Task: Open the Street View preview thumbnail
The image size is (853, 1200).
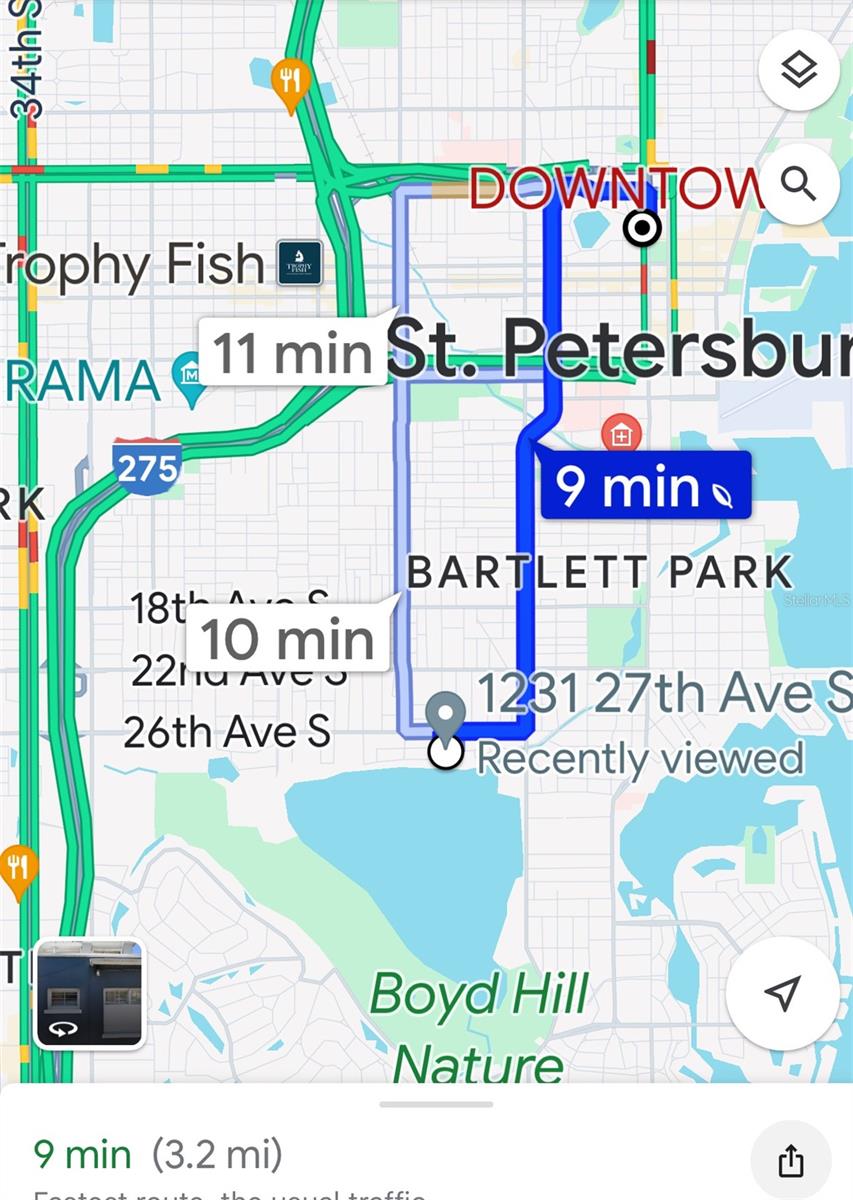Action: tap(89, 993)
